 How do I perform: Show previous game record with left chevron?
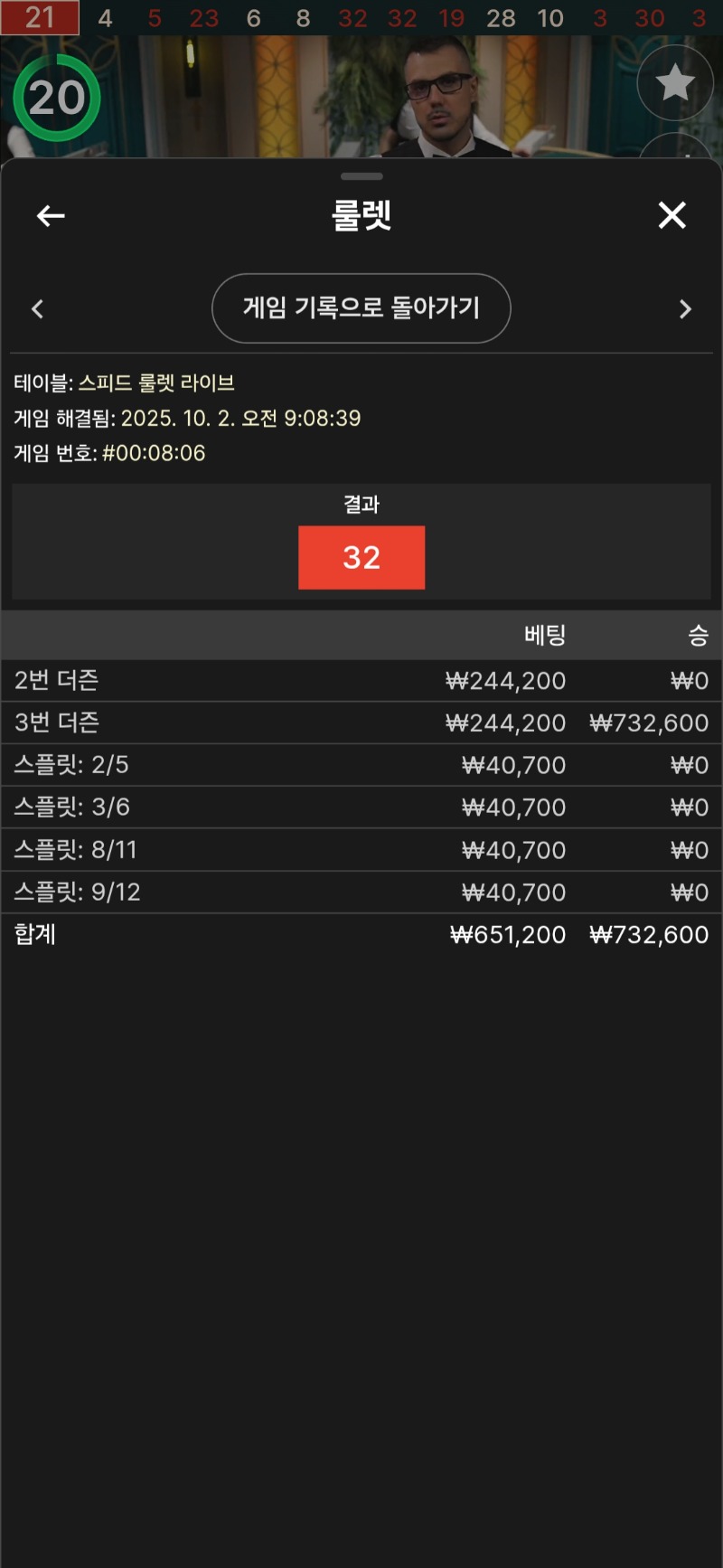point(38,309)
